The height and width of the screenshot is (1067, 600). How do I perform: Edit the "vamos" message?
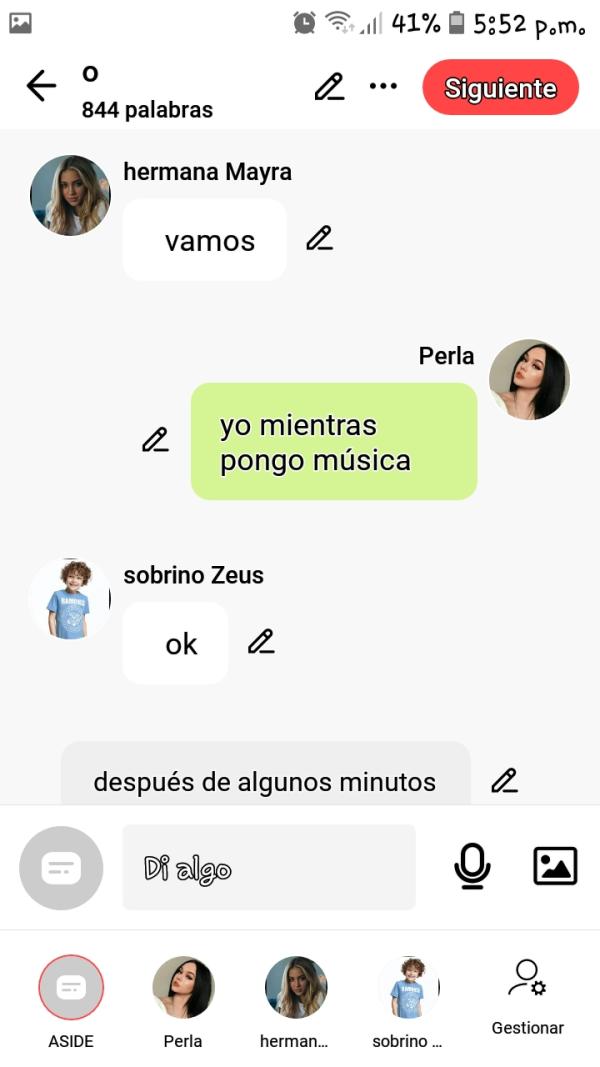click(319, 238)
